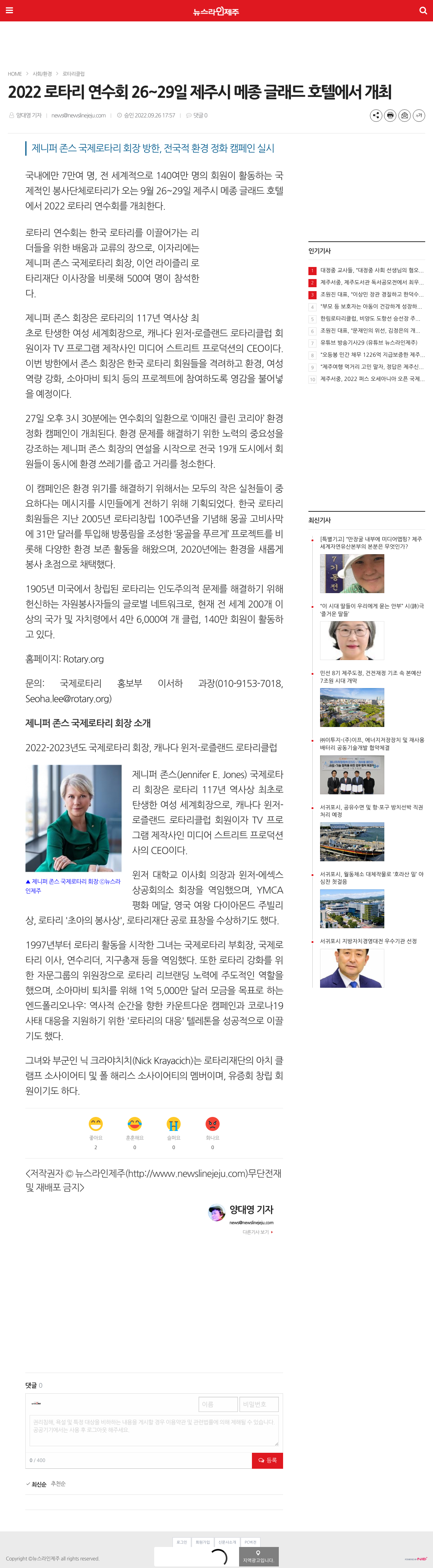This screenshot has height=1568, width=433.
Task: Open 로그인 link in footer
Action: tap(182, 1542)
